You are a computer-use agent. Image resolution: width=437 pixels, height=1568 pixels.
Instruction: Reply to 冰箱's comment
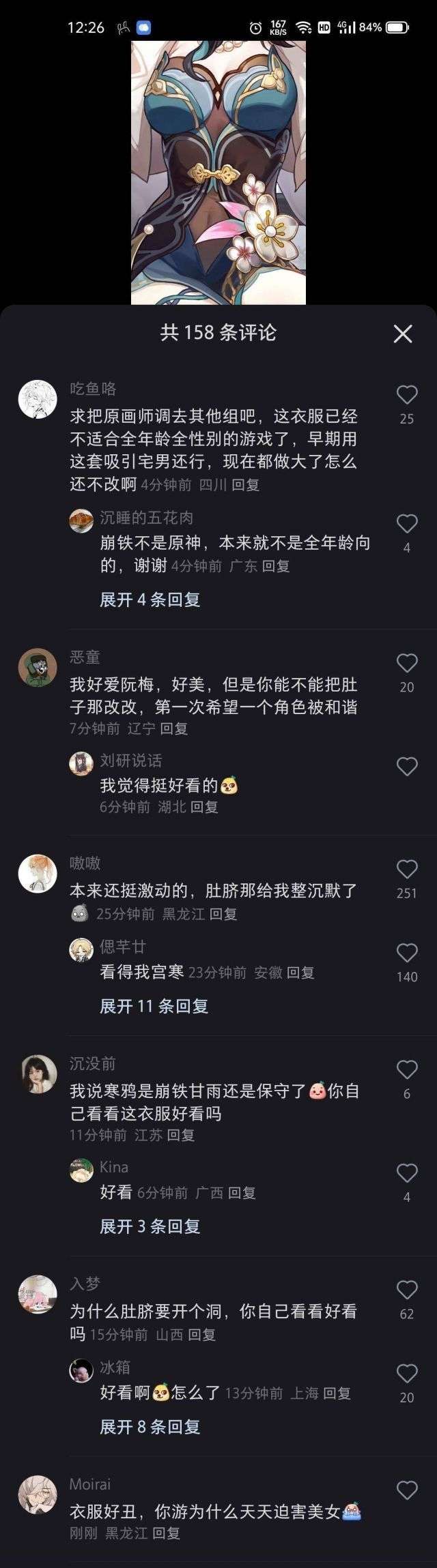pyautogui.click(x=337, y=1393)
